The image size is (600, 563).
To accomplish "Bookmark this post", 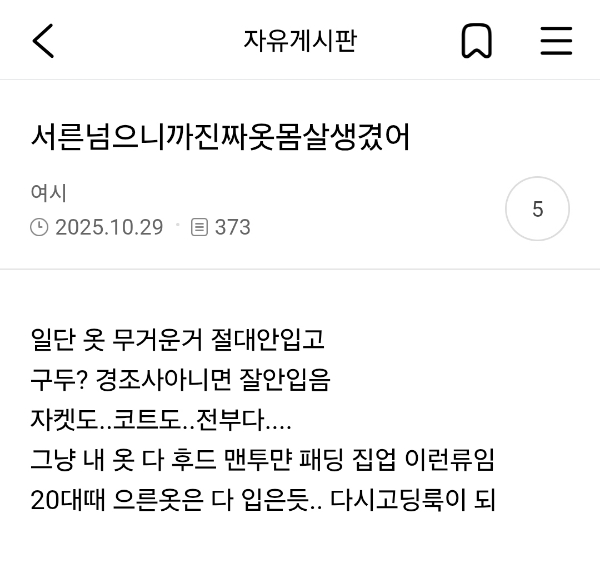I will click(x=476, y=41).
